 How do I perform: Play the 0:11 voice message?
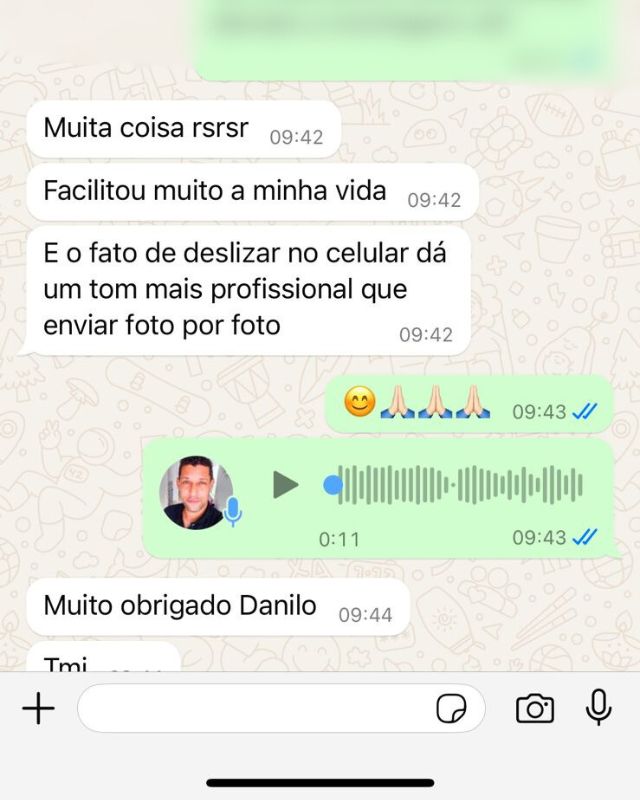pos(286,485)
